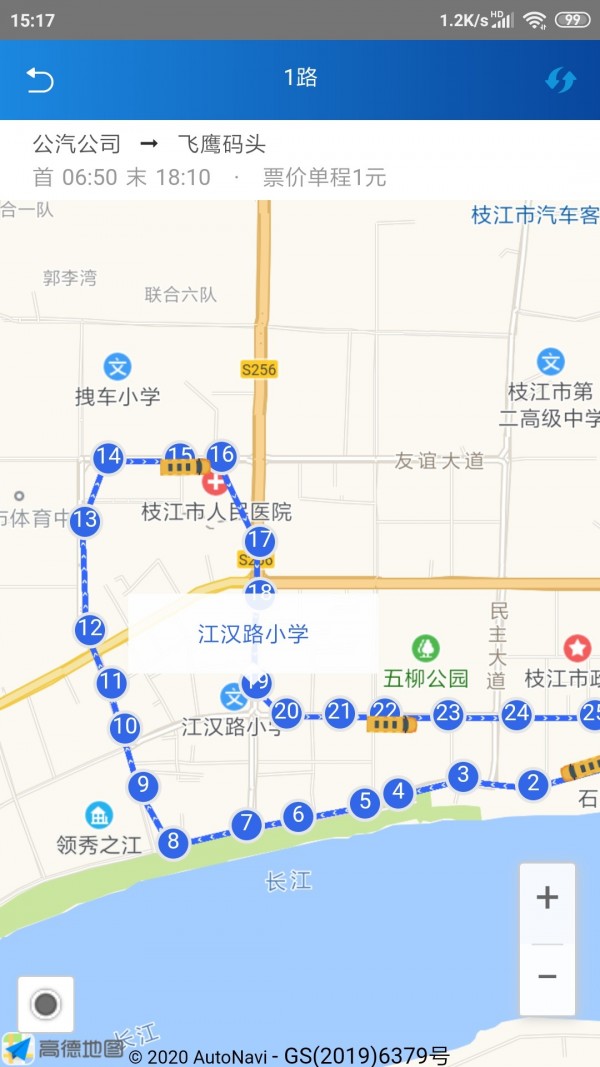Select bus stop marker 16
The image size is (600, 1067).
[221, 456]
